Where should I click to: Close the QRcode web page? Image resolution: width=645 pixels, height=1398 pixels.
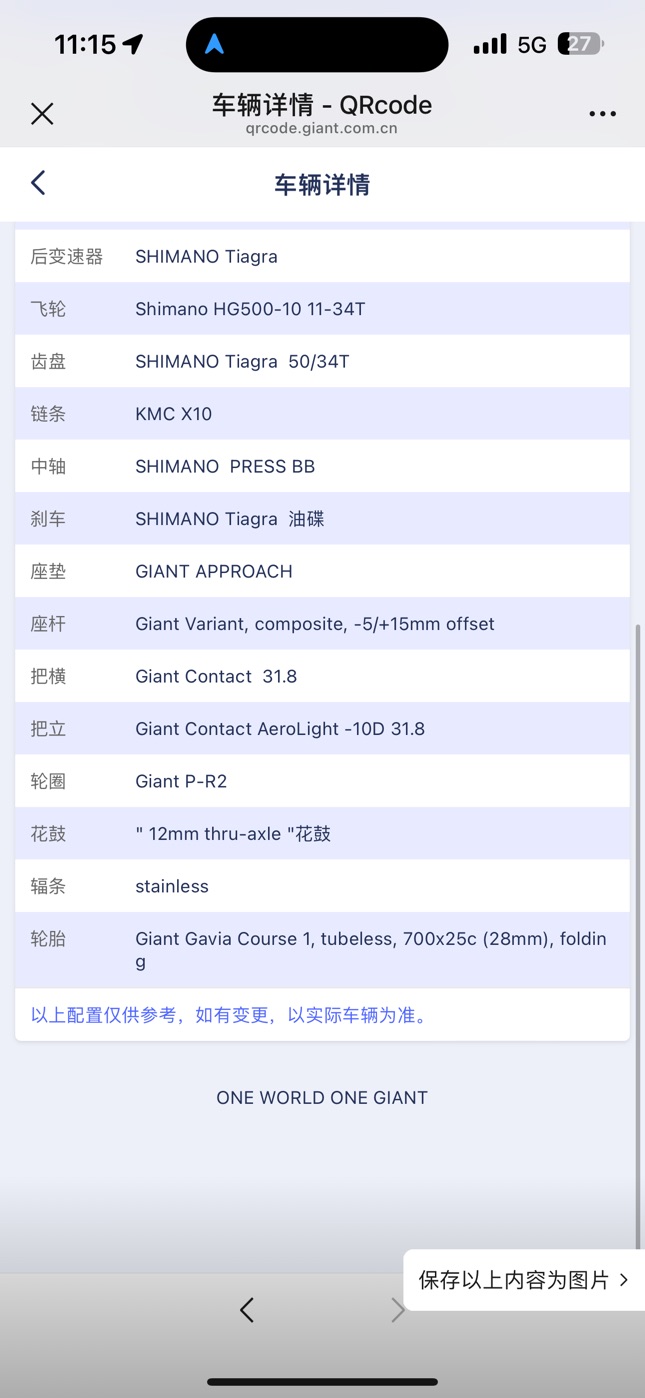click(42, 114)
